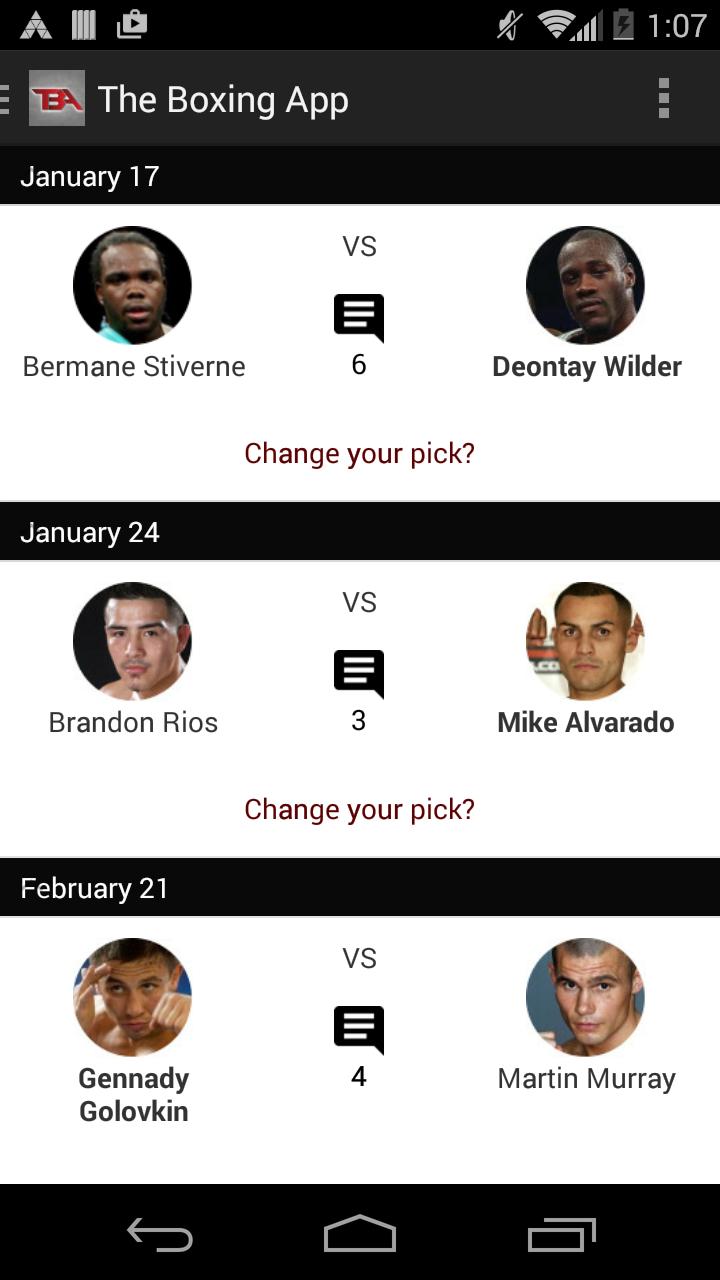This screenshot has height=1280, width=720.
Task: Click Change your pick for Rios vs Alvarado
Action: pyautogui.click(x=359, y=809)
